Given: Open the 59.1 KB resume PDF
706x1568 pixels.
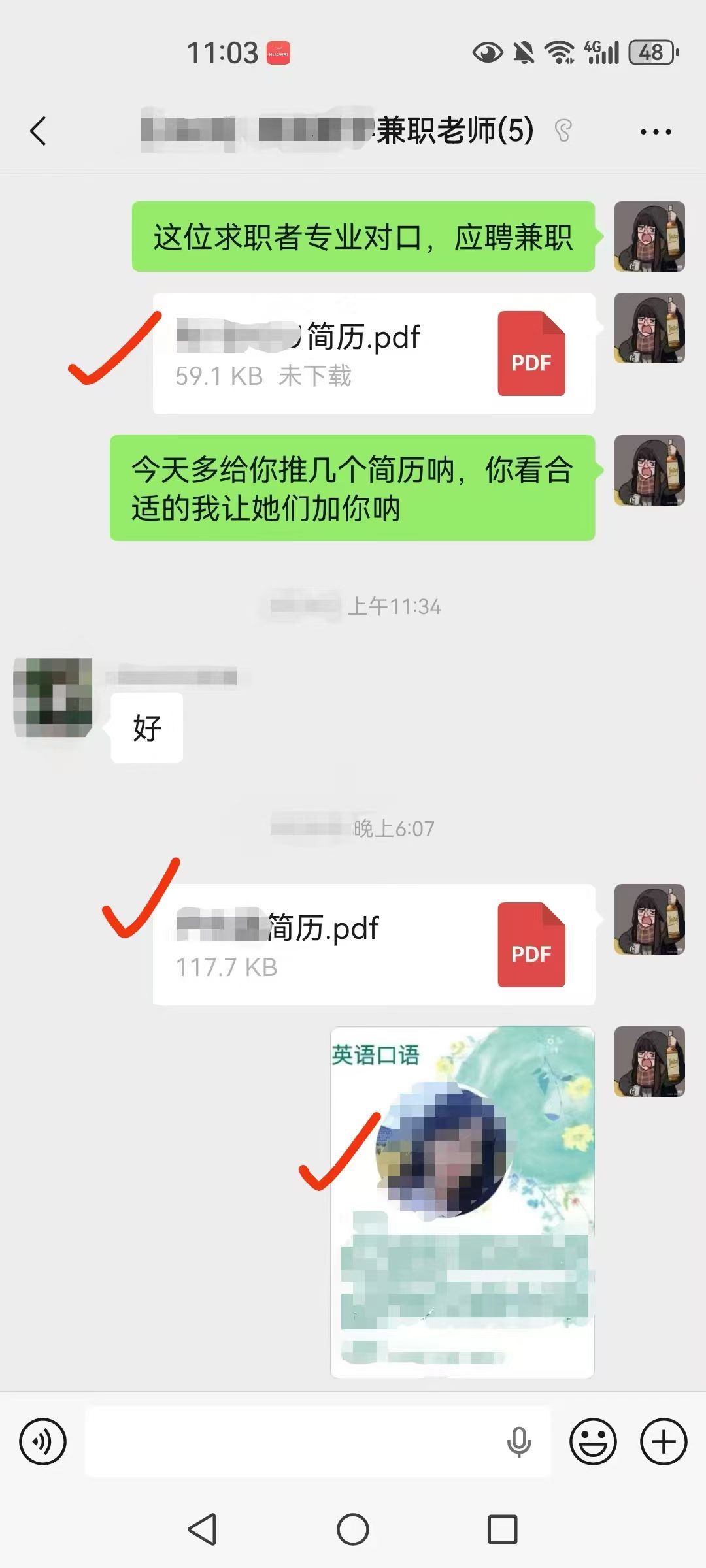Looking at the screenshot, I should (x=373, y=353).
